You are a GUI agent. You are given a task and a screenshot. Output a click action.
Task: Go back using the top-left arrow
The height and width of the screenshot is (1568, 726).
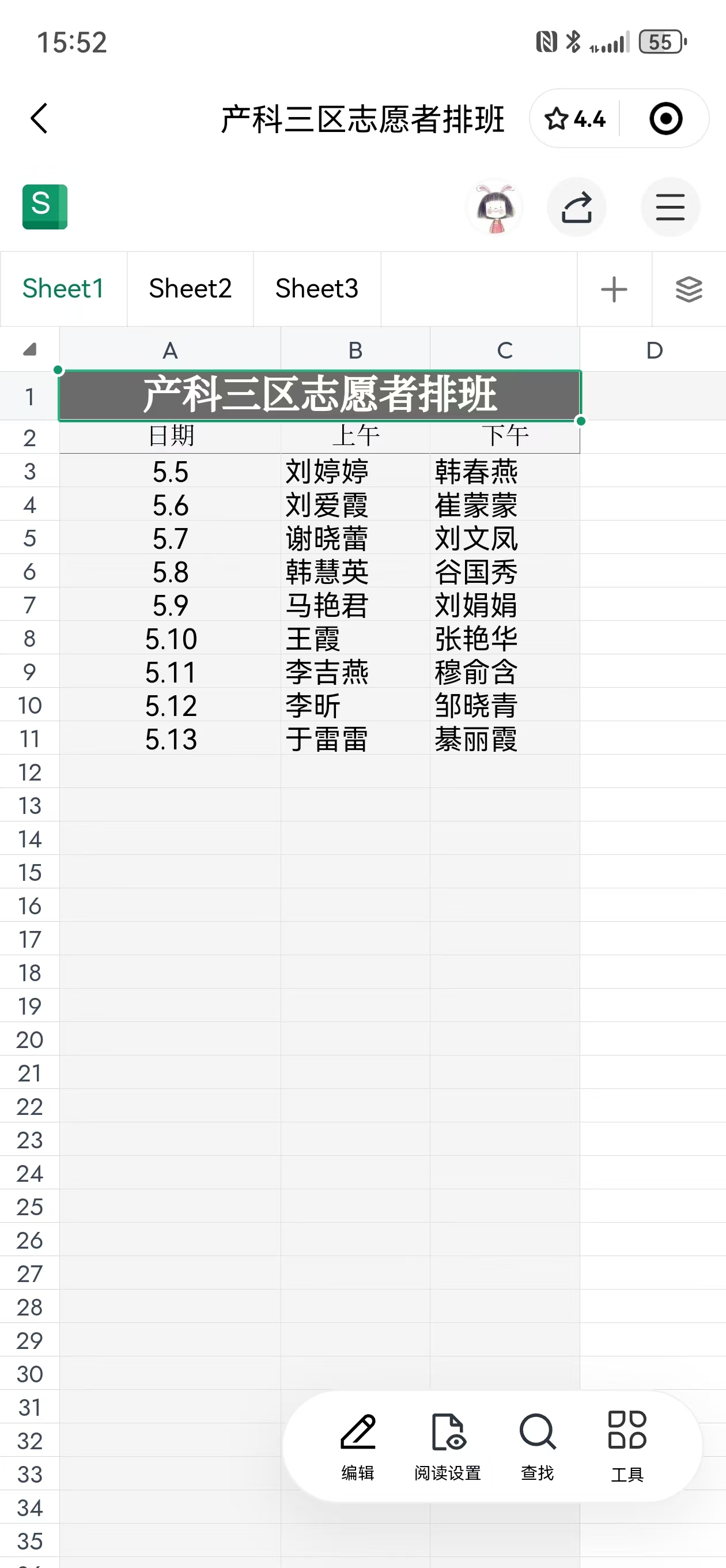[39, 118]
